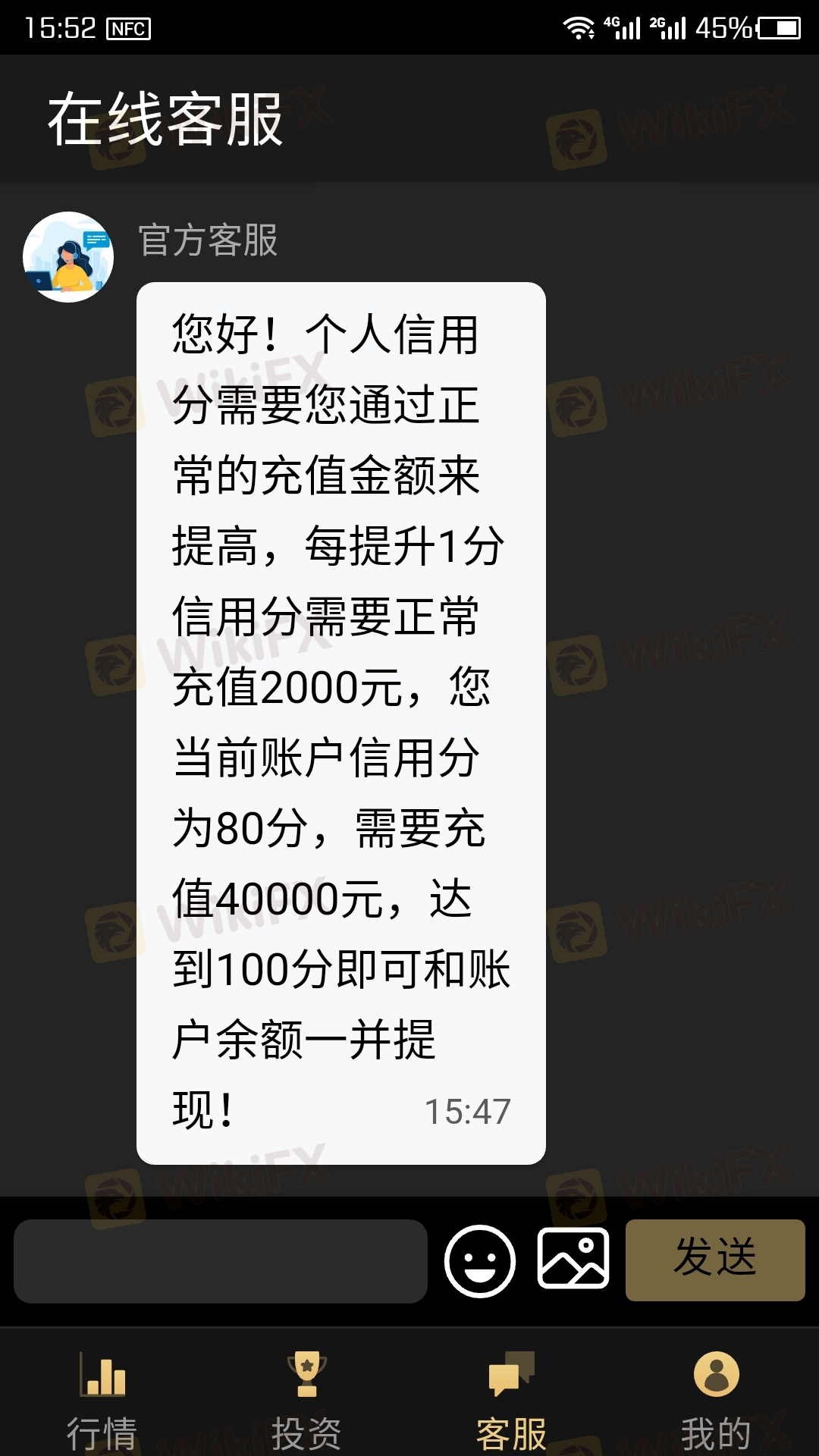Tap the message input field
819x1456 pixels.
pyautogui.click(x=221, y=1261)
